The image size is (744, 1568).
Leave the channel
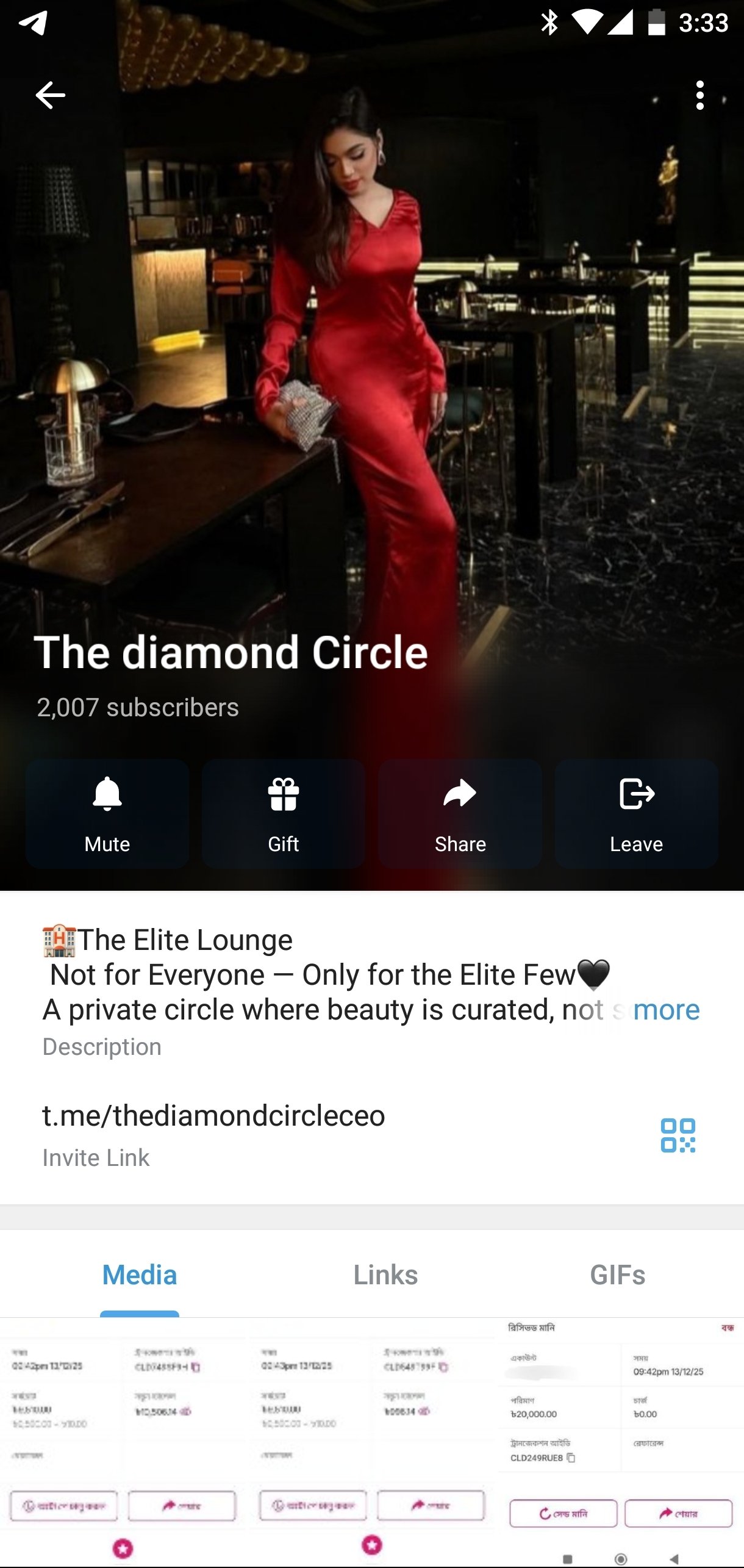[636, 813]
